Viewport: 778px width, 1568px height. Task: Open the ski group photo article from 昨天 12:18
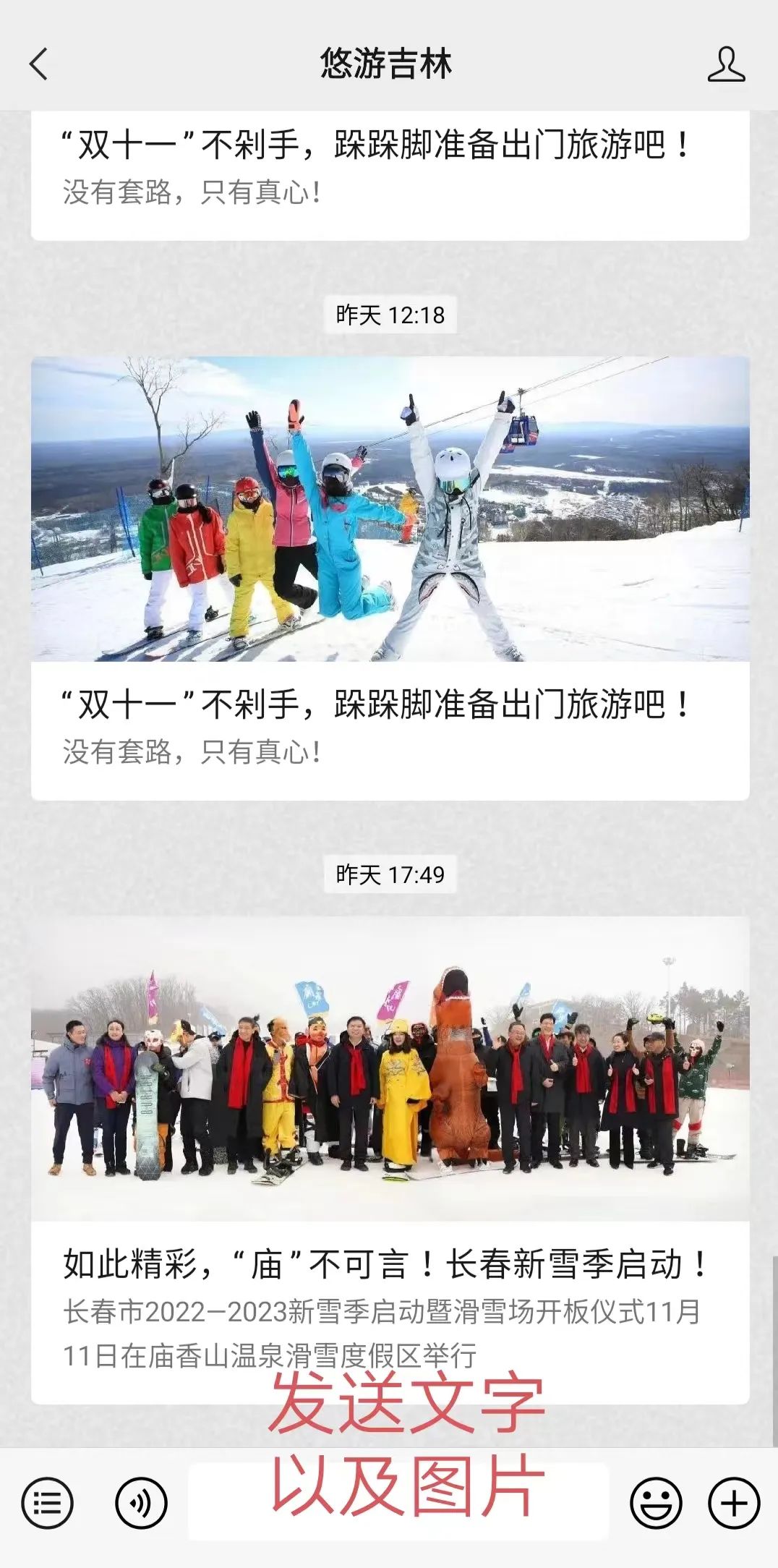(x=390, y=509)
